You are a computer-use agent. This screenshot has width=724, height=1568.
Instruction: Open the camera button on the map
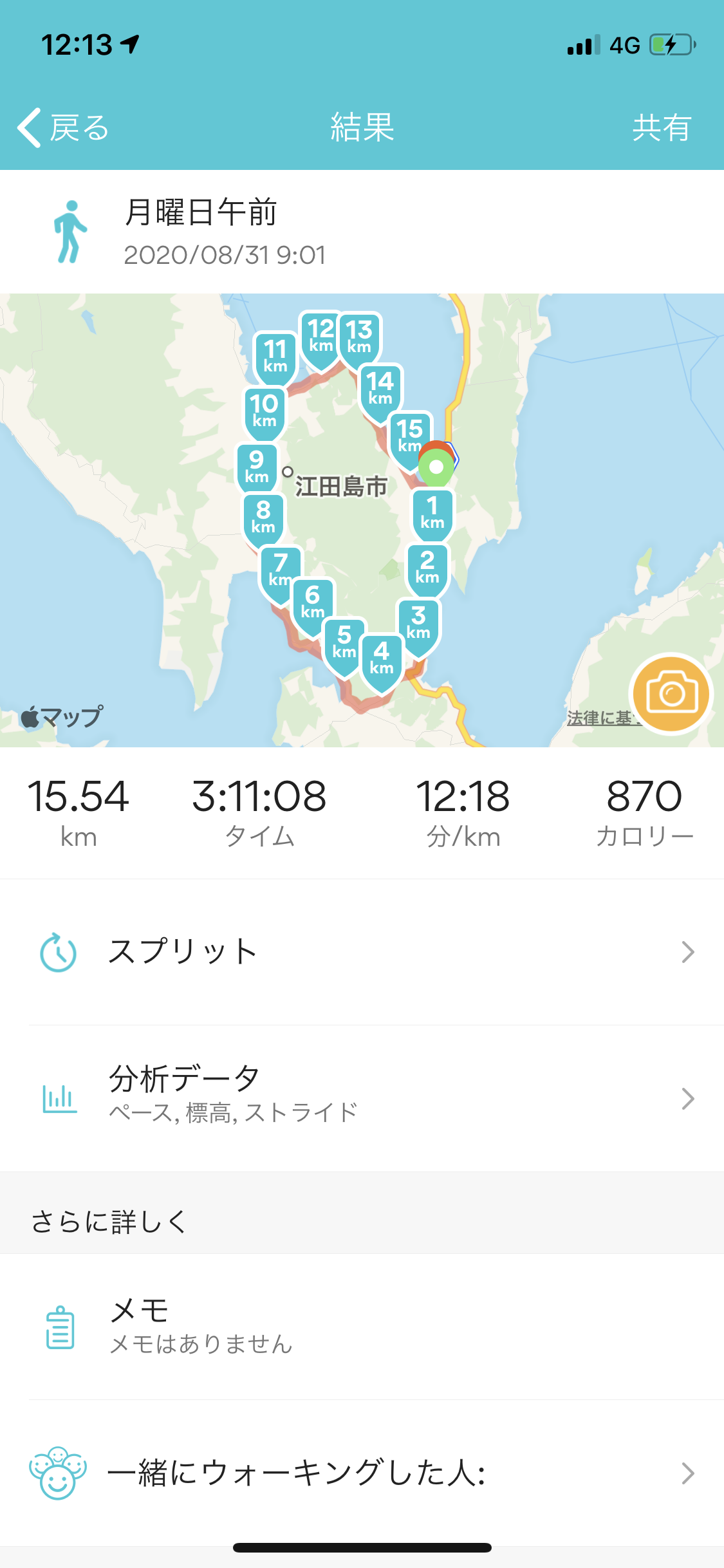(x=671, y=694)
